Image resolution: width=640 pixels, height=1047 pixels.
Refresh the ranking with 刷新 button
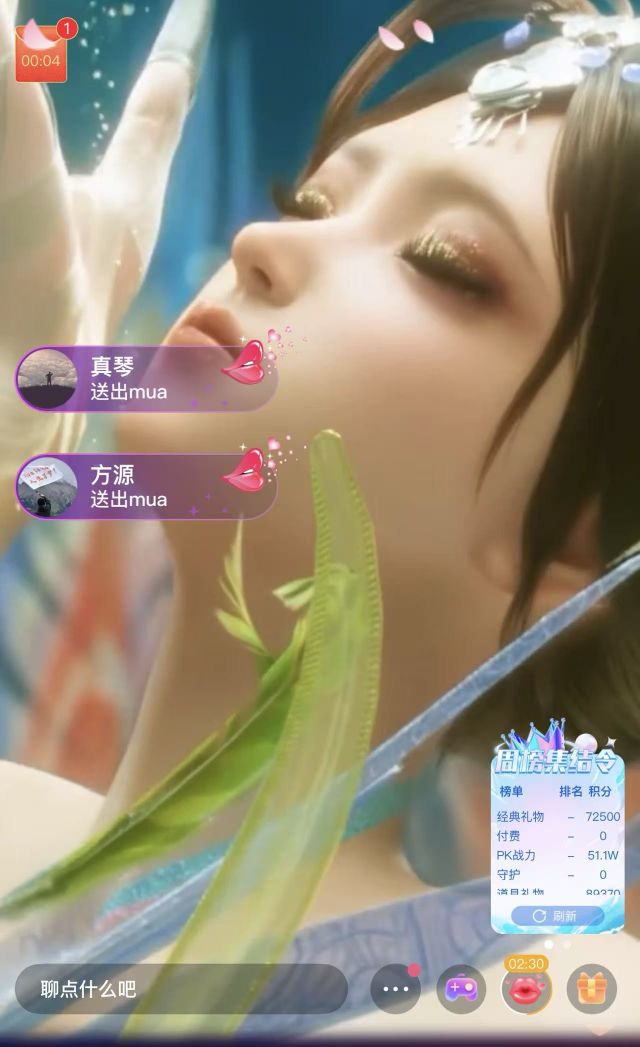[556, 916]
